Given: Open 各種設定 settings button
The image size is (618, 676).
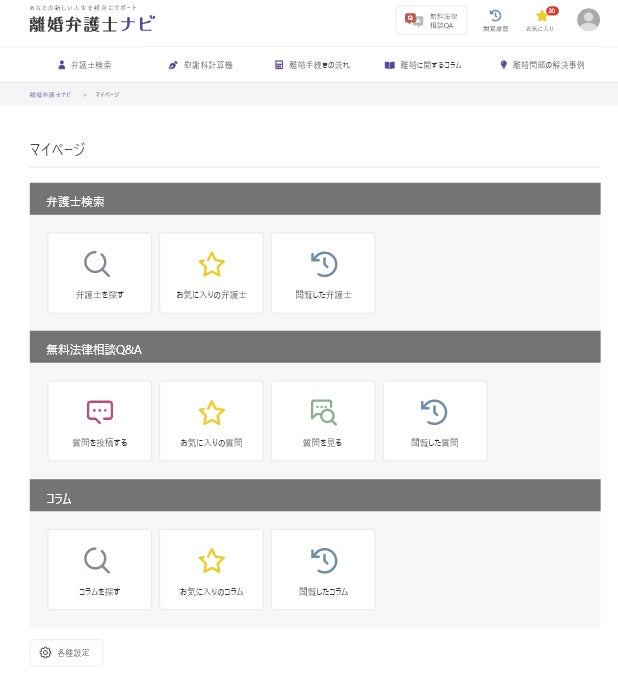Looking at the screenshot, I should (x=66, y=653).
